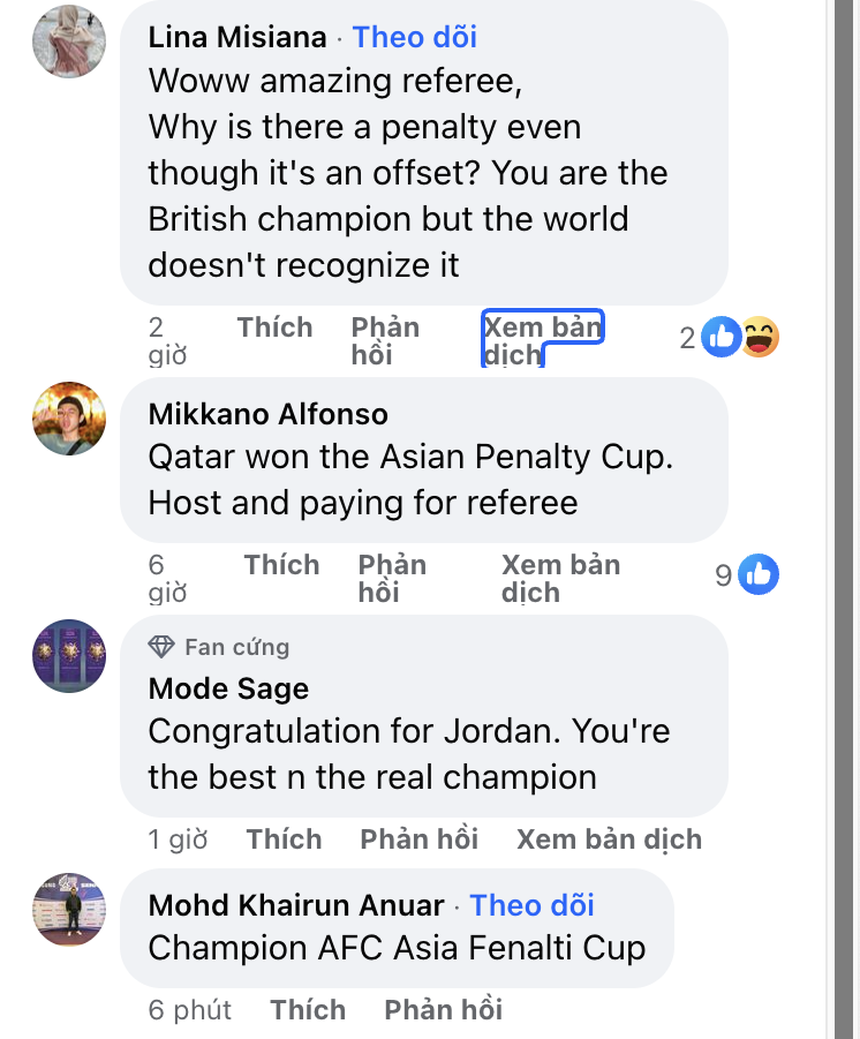Follow Mohd Khairun Anuar via Theo dõi
This screenshot has height=1039, width=860.
tap(531, 905)
